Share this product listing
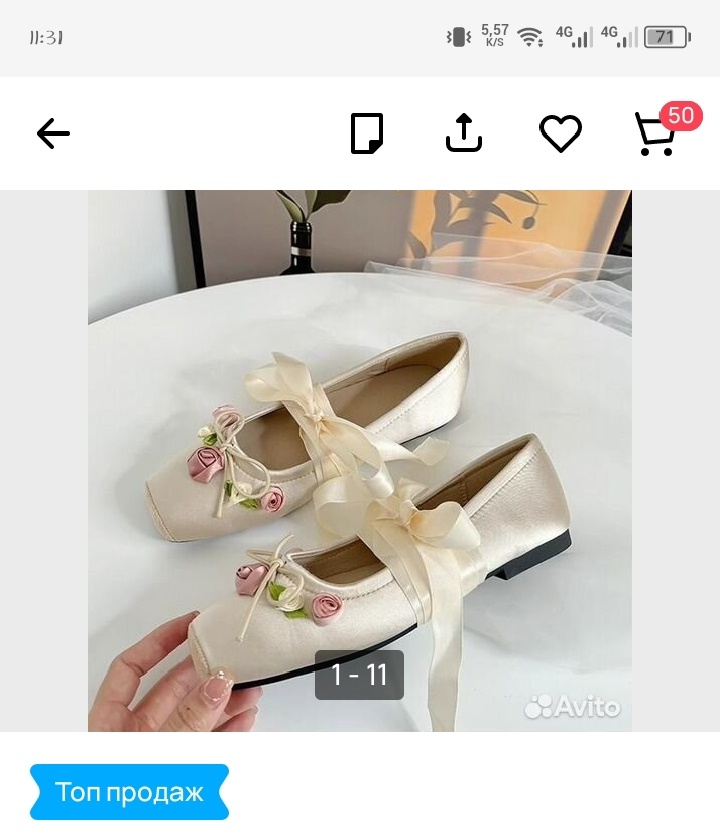The height and width of the screenshot is (839, 720). [464, 133]
